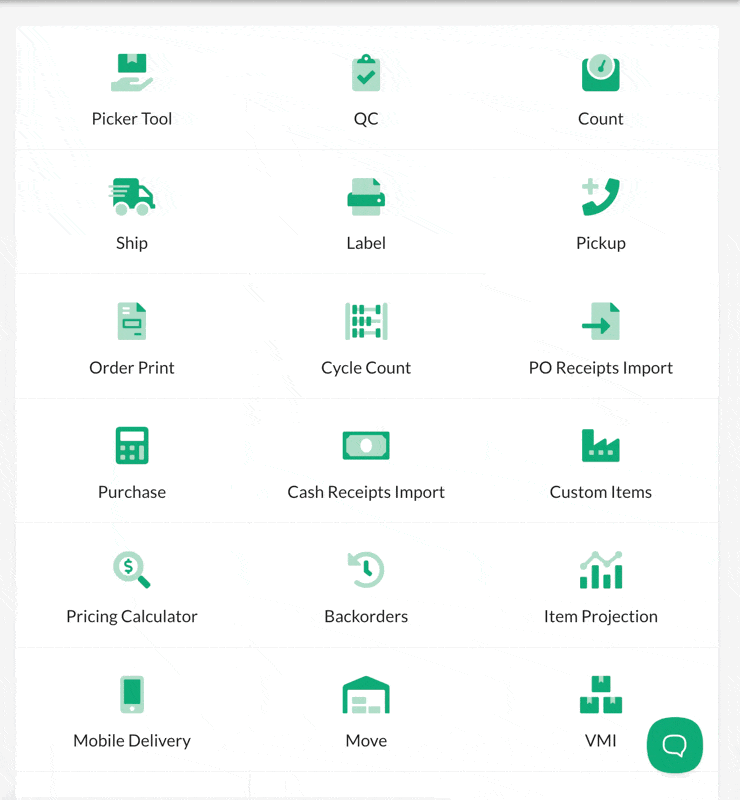Screen dimensions: 740x800
Task: Go to Mobile Delivery
Action: click(132, 711)
